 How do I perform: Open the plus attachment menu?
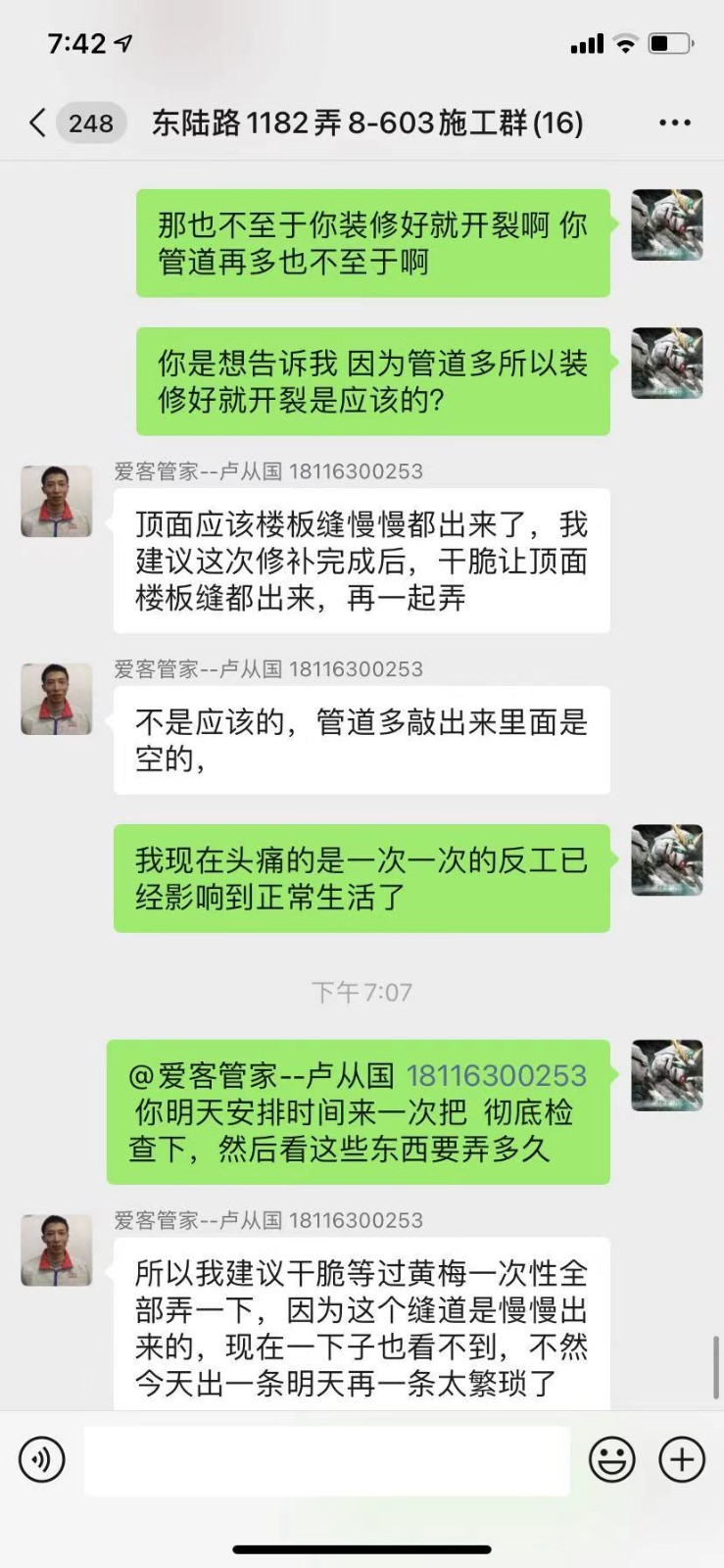click(682, 1459)
